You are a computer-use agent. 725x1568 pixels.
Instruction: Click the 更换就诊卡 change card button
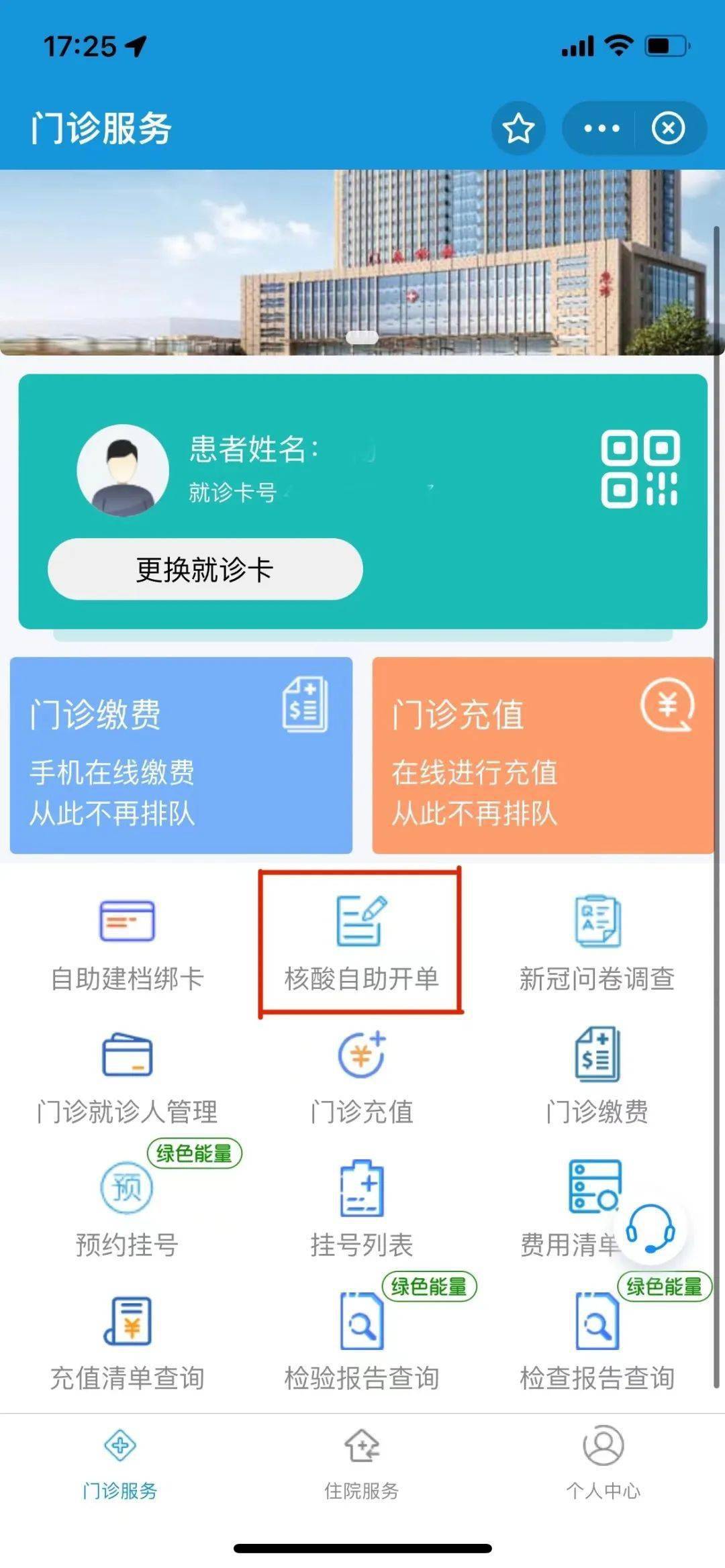click(x=205, y=568)
